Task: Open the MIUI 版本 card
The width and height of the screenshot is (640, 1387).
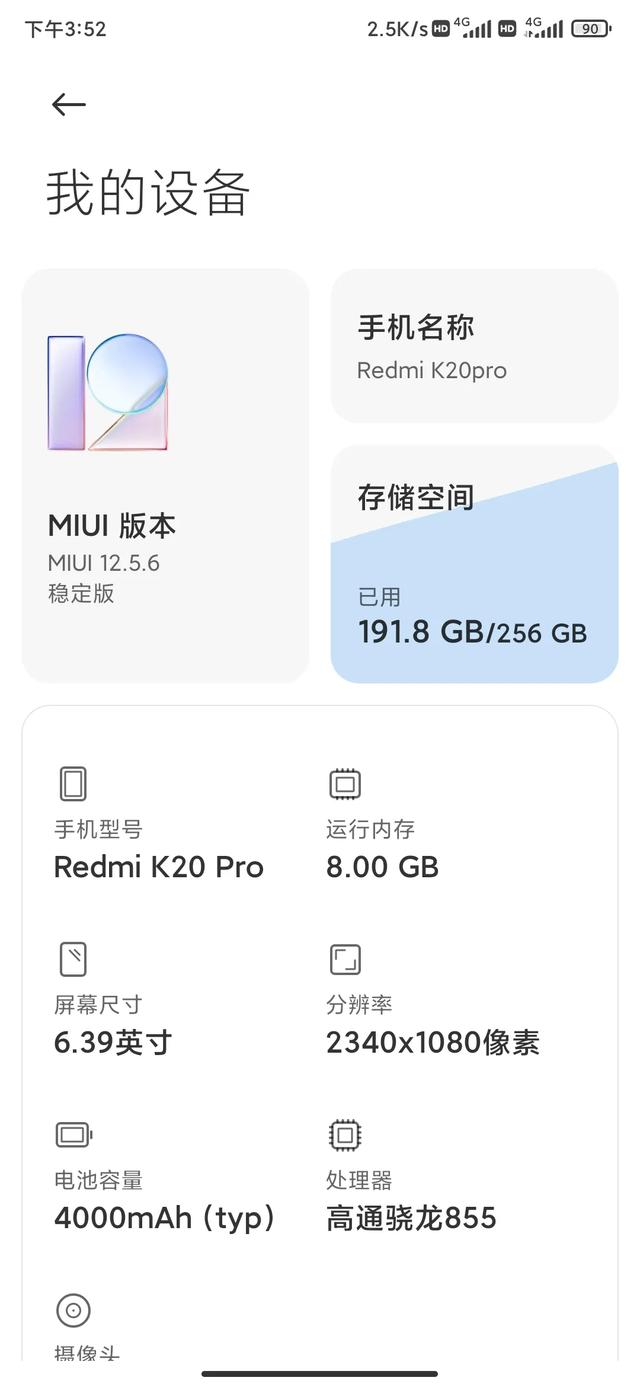Action: (166, 476)
